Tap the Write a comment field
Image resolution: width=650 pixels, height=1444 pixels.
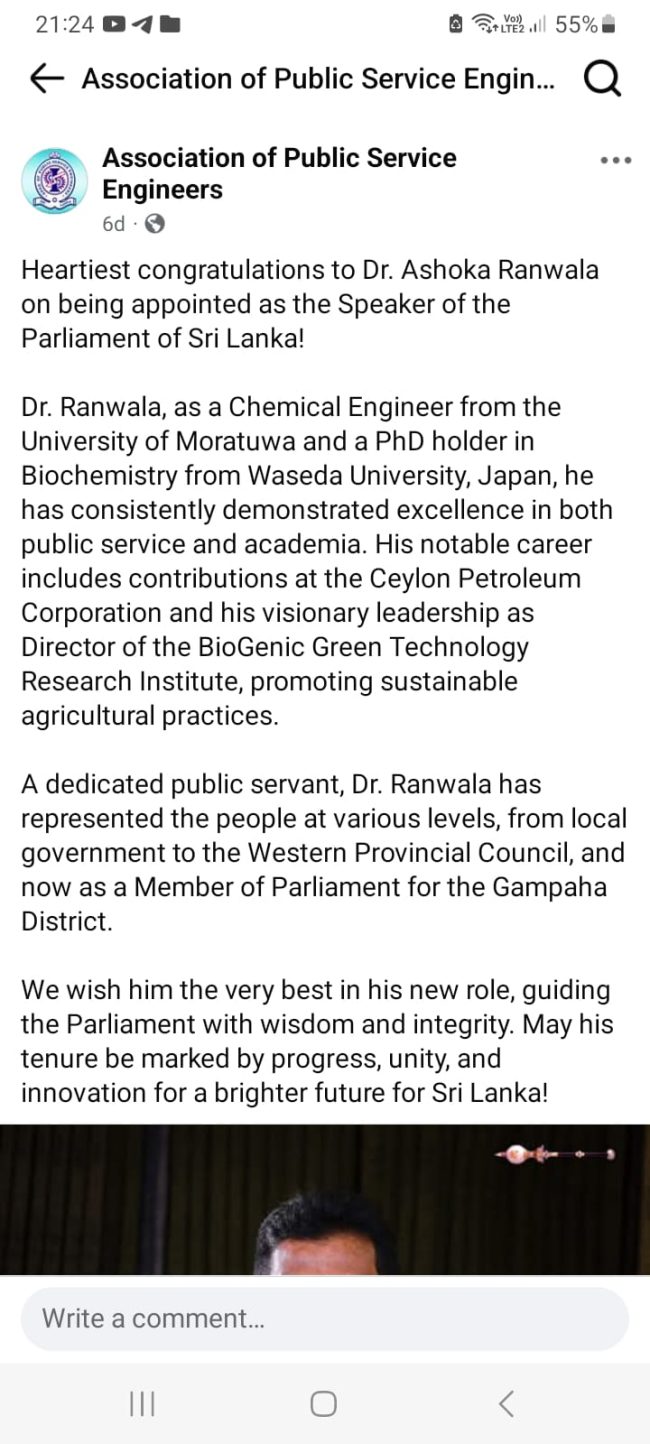[324, 1318]
